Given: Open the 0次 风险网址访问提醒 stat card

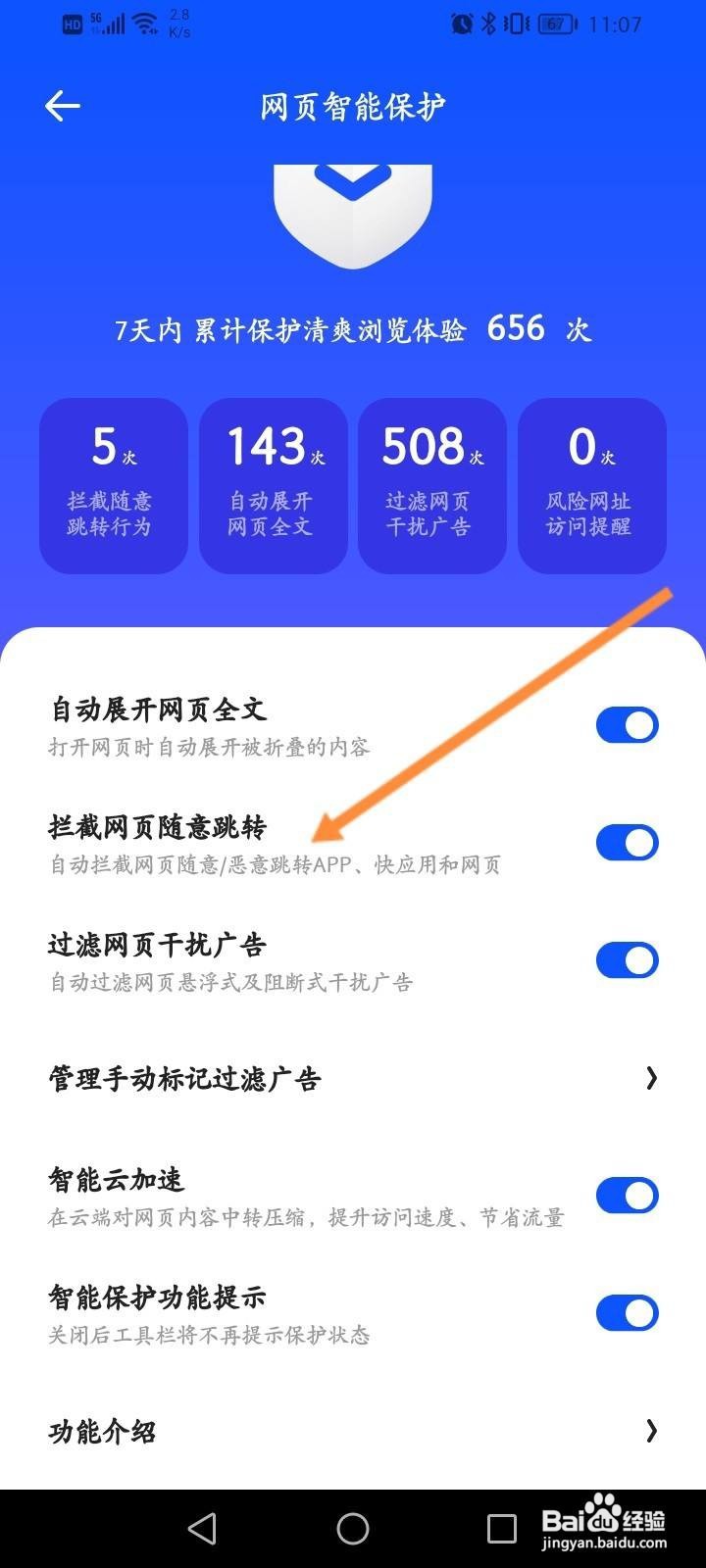Looking at the screenshot, I should [x=590, y=484].
